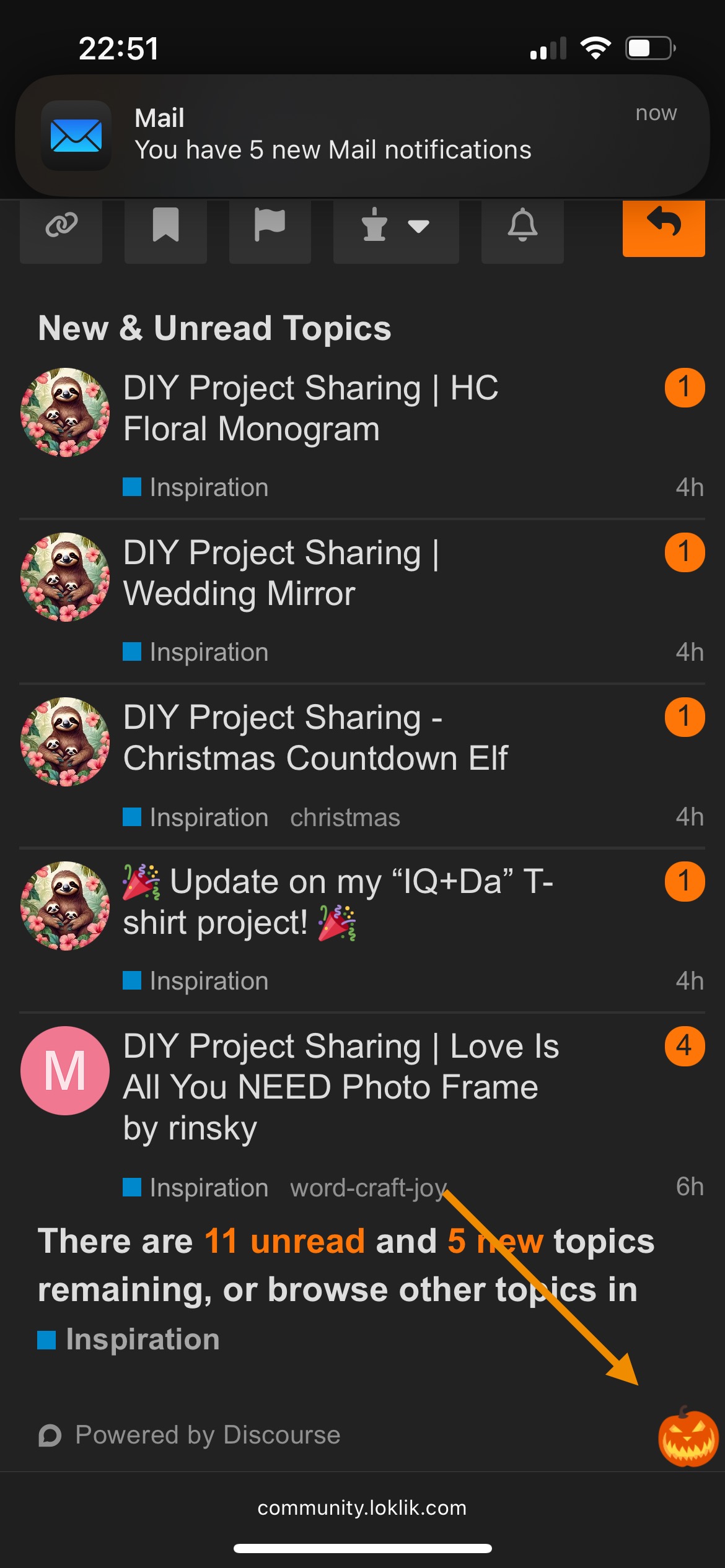725x1568 pixels.
Task: Copy the topic link
Action: tap(61, 226)
